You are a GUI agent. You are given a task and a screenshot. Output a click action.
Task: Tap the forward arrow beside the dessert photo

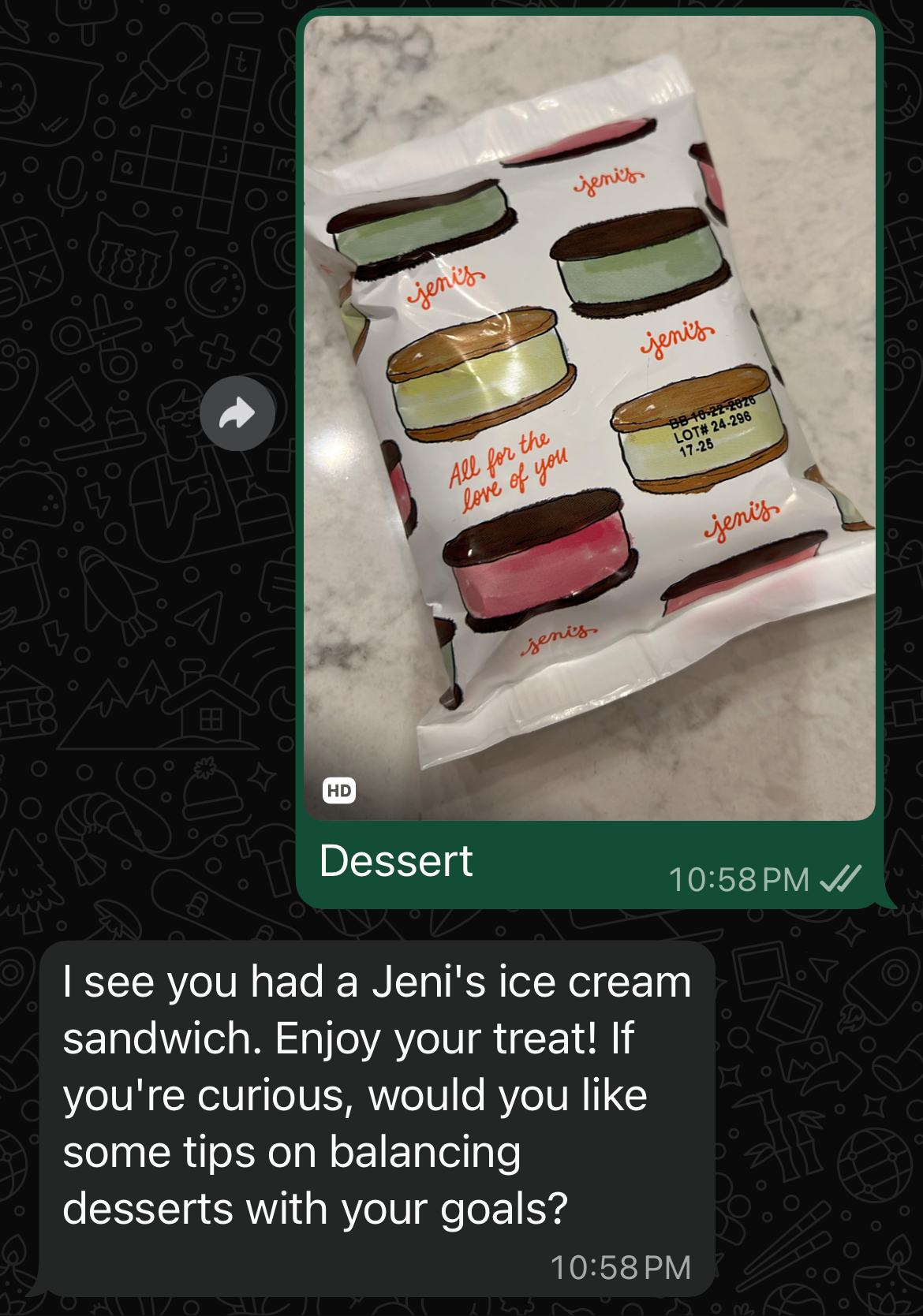(237, 413)
